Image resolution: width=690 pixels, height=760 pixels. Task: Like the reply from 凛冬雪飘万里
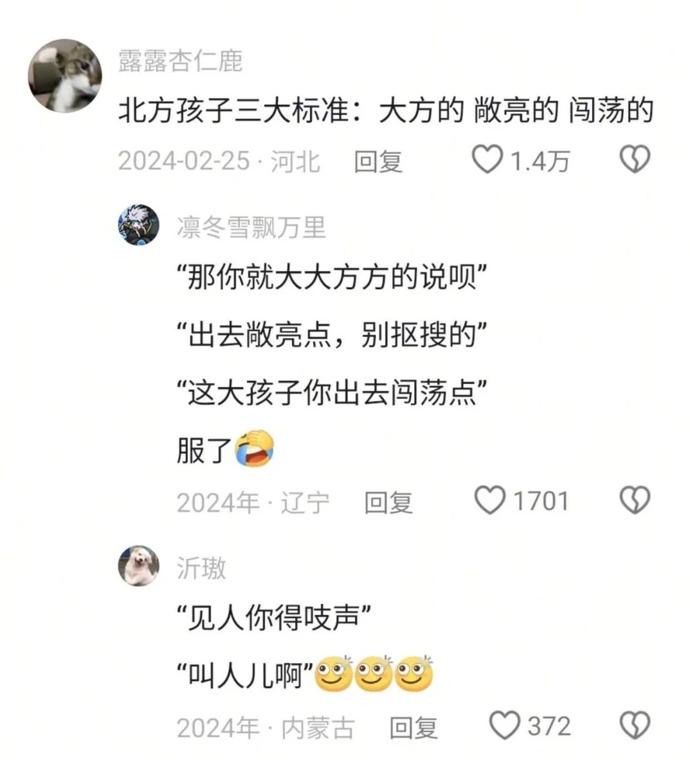(489, 500)
